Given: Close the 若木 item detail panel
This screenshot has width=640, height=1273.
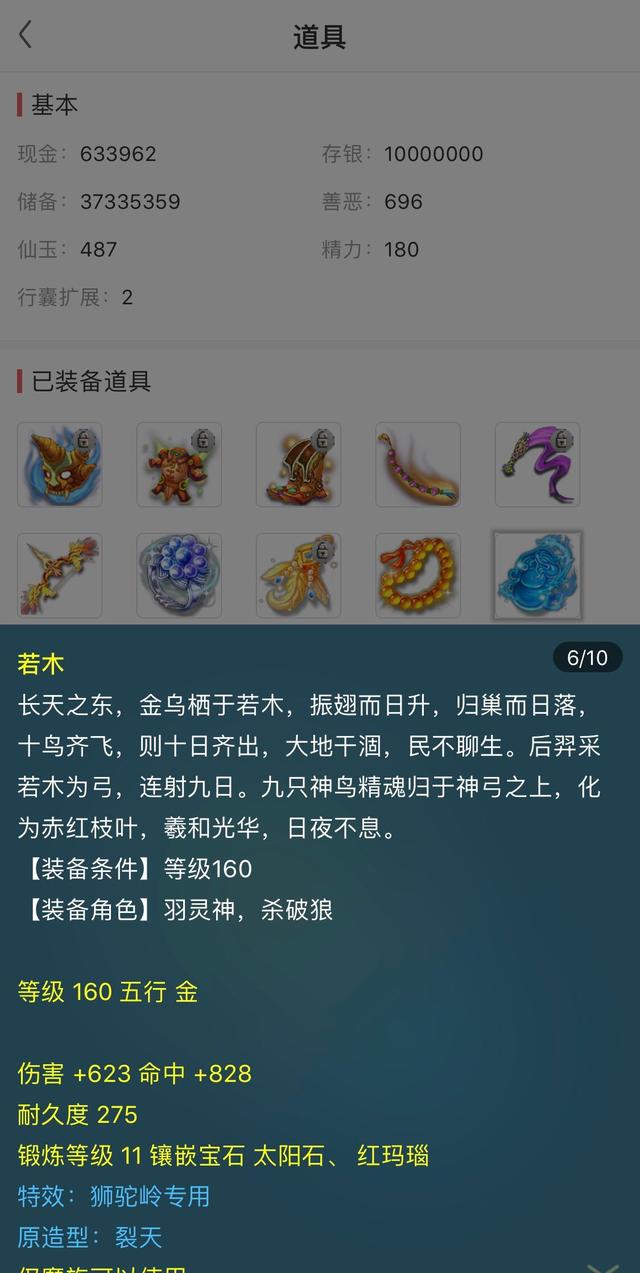Looking at the screenshot, I should click(603, 1265).
